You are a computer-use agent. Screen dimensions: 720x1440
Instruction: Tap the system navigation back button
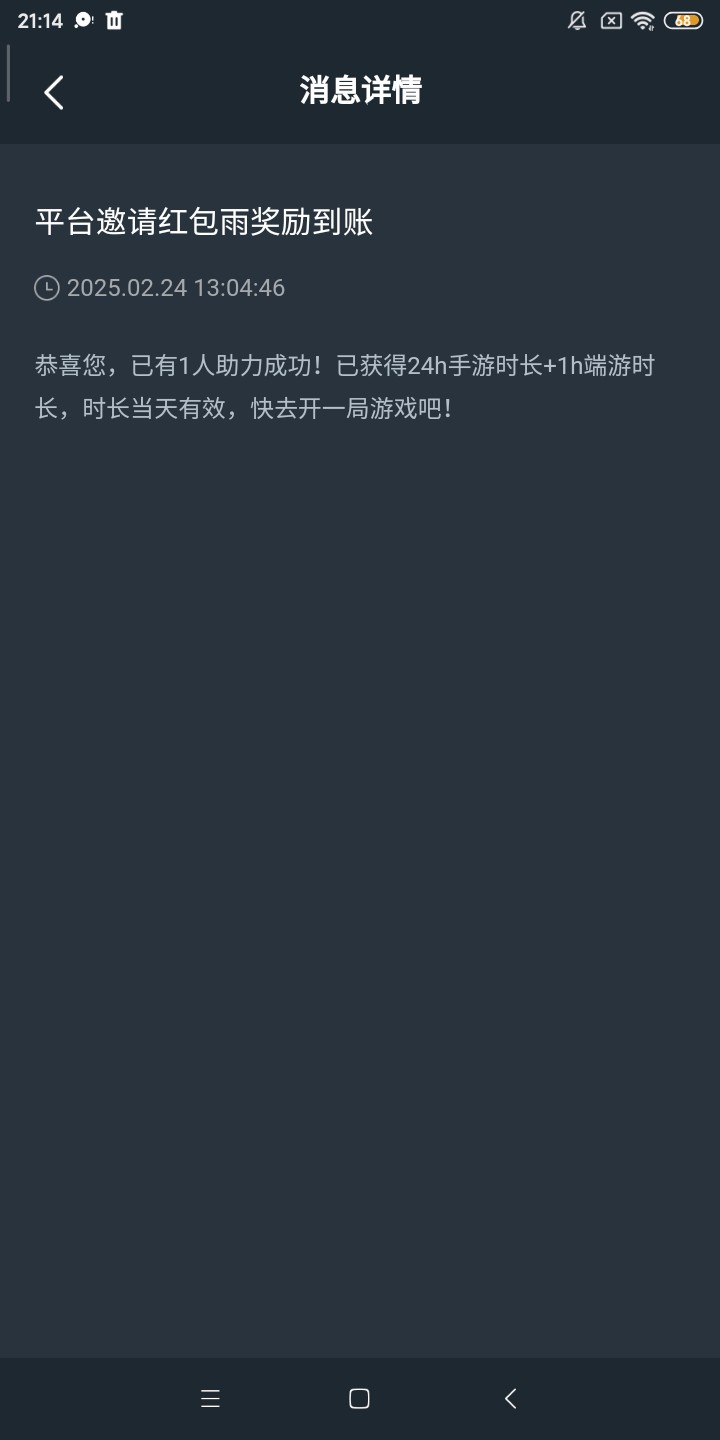point(510,1398)
